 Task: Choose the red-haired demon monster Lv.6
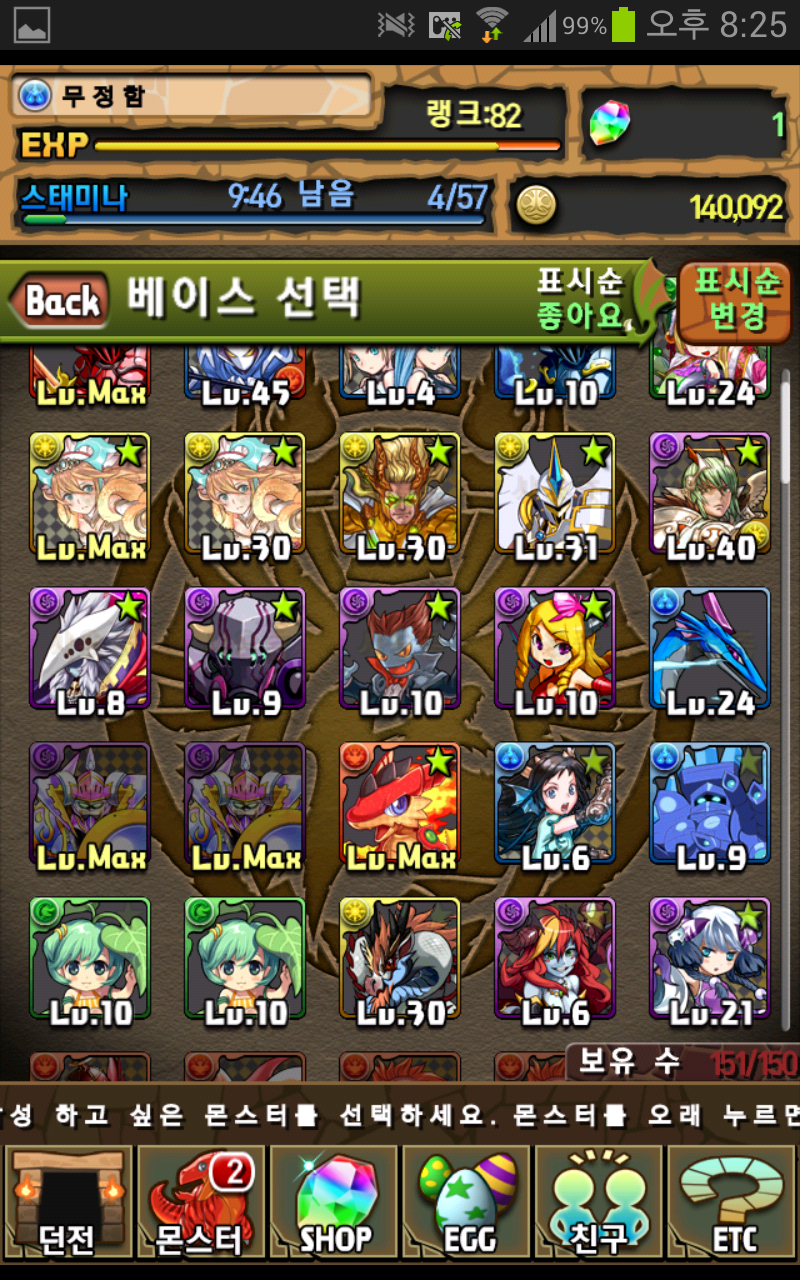coord(555,960)
